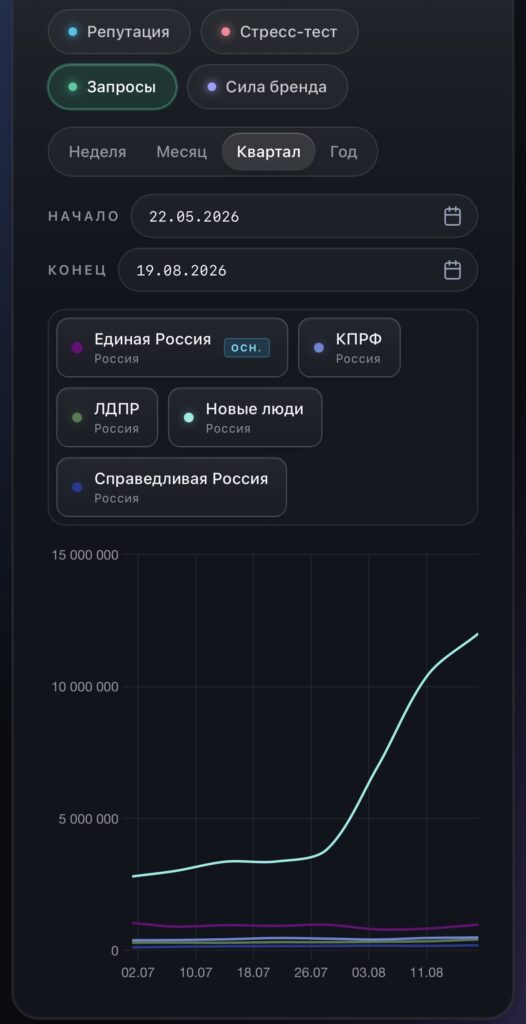Toggle the Новые люди series
The image size is (526, 1024).
tap(245, 417)
